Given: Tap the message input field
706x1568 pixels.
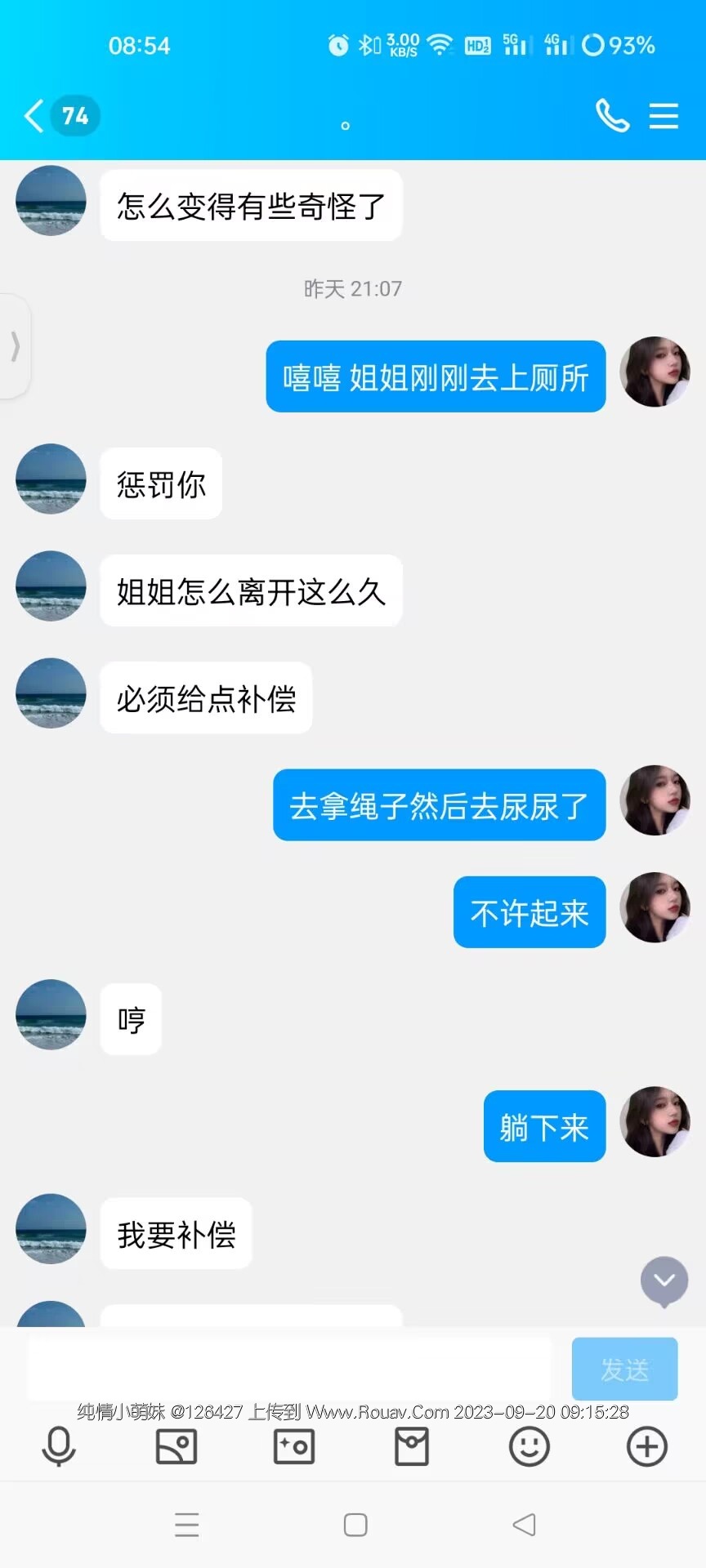Looking at the screenshot, I should [289, 1370].
